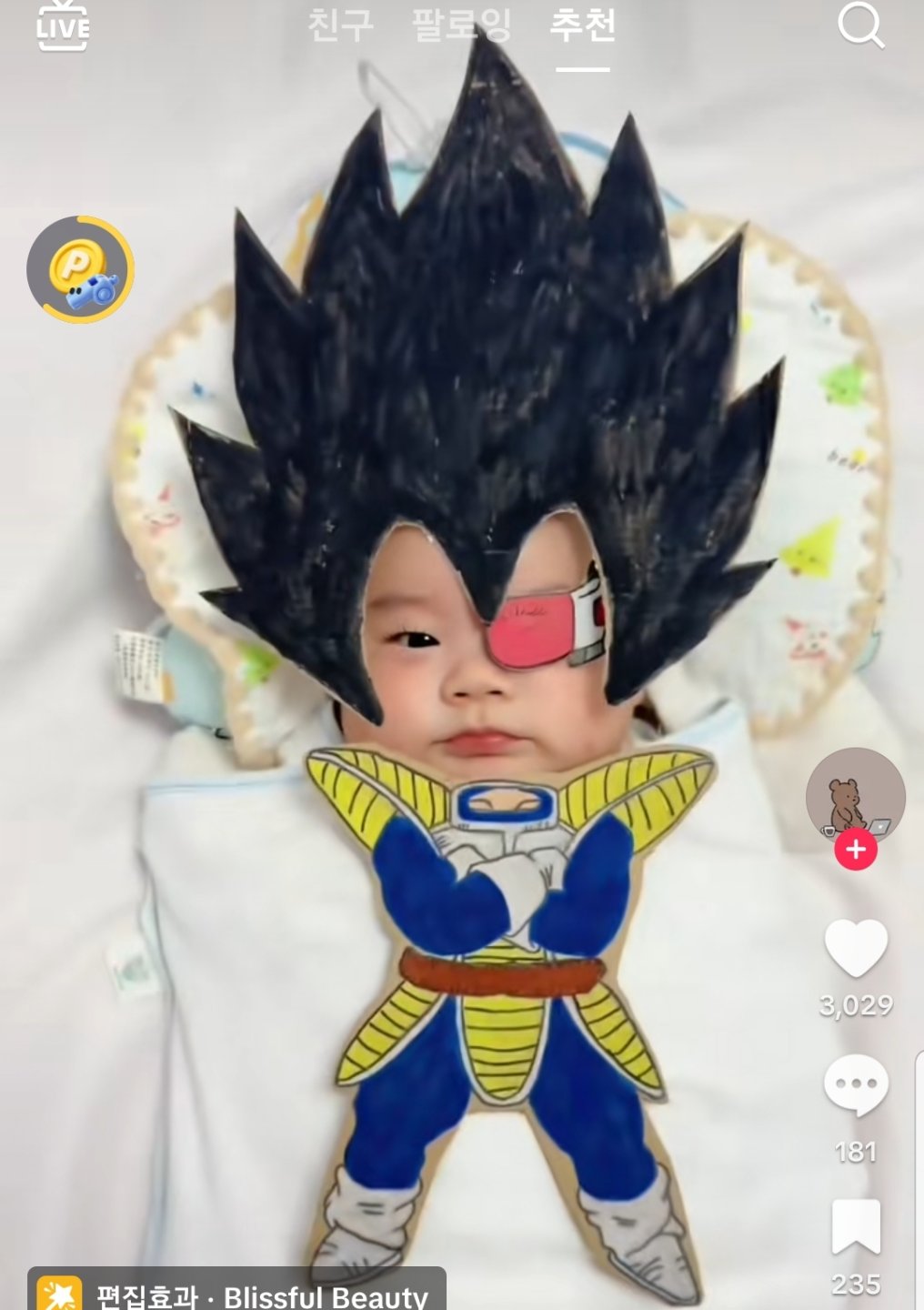Switch to the 친구 tab
This screenshot has height=1310, width=924.
click(340, 25)
